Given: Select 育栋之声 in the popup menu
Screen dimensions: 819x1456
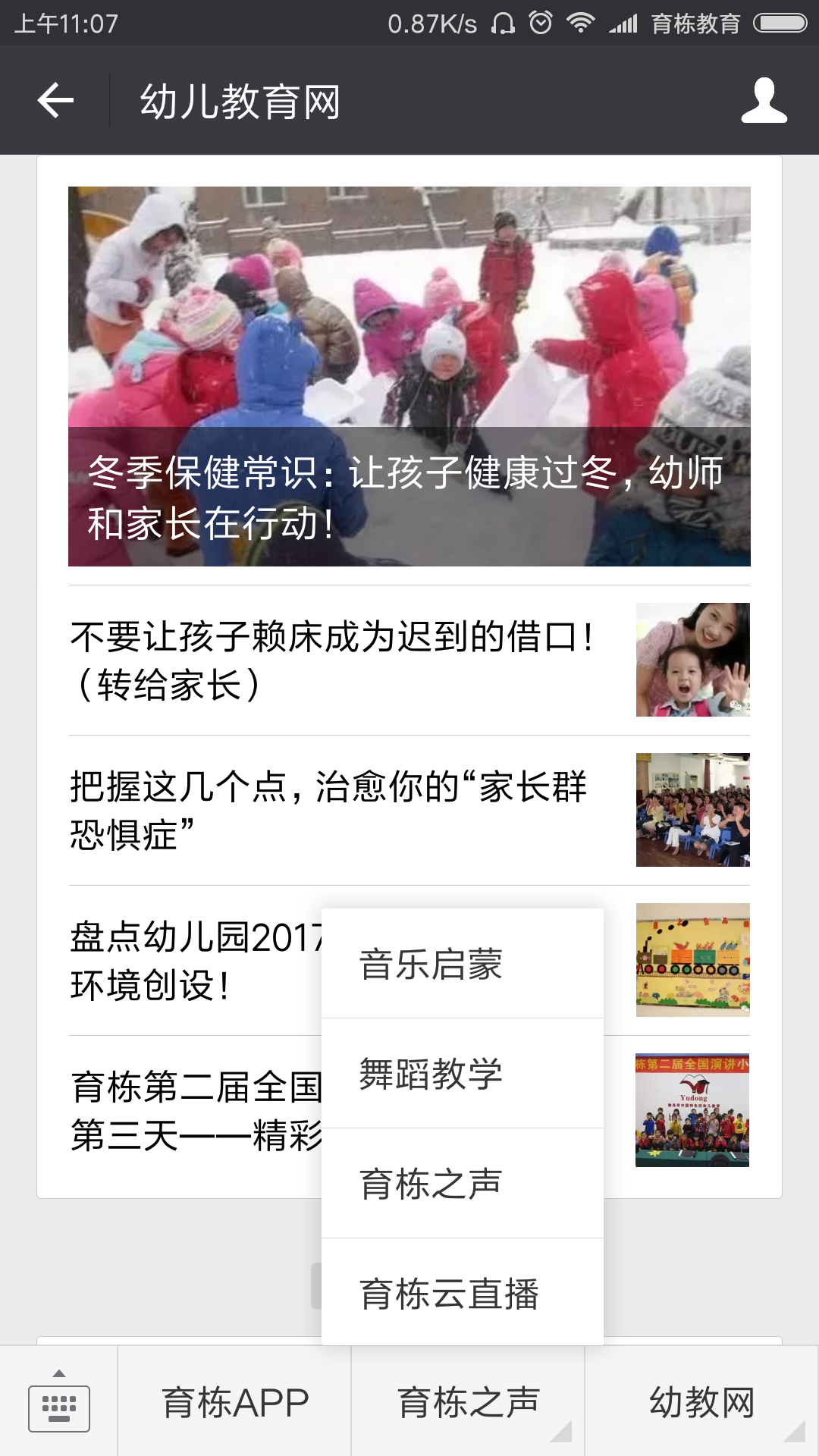Looking at the screenshot, I should pyautogui.click(x=462, y=1184).
